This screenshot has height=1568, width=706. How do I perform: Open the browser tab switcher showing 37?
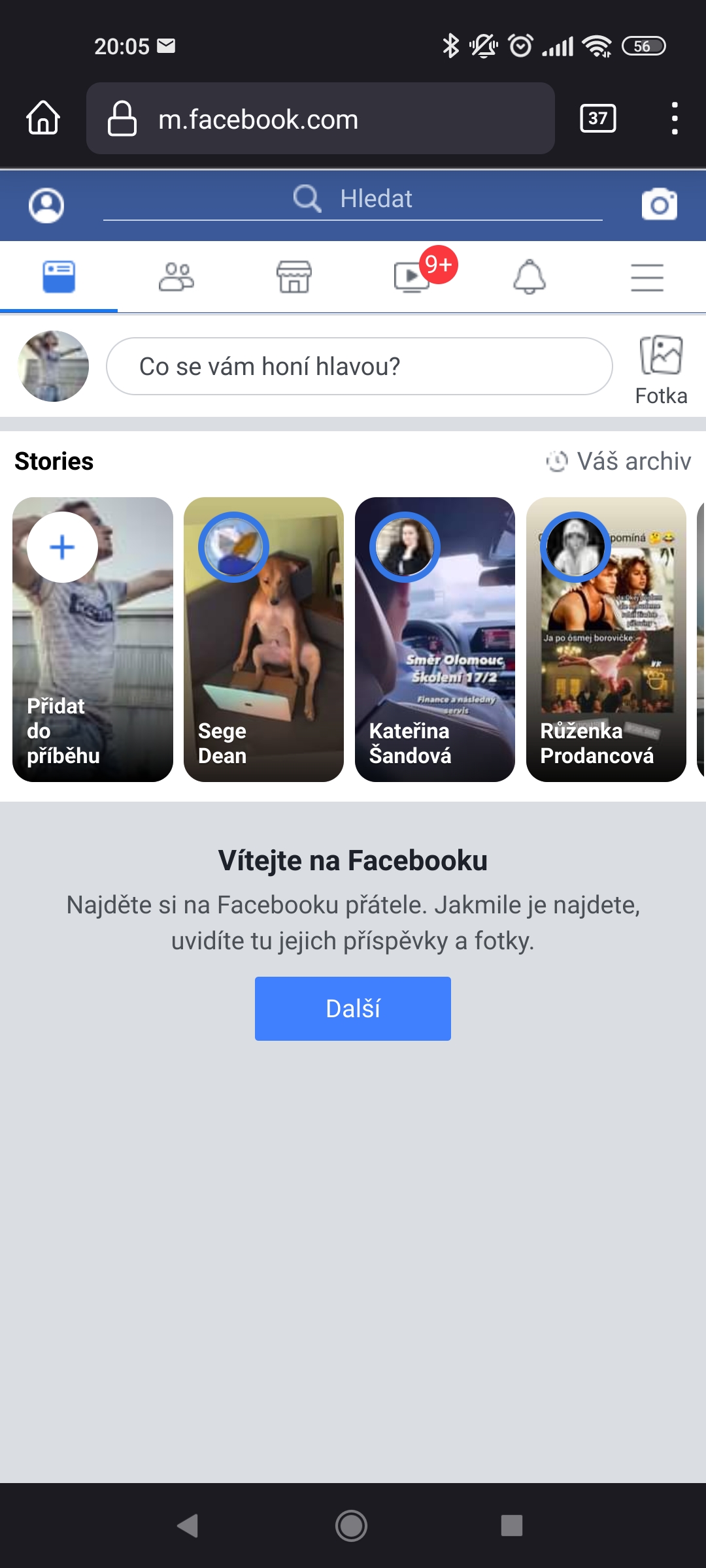(597, 118)
